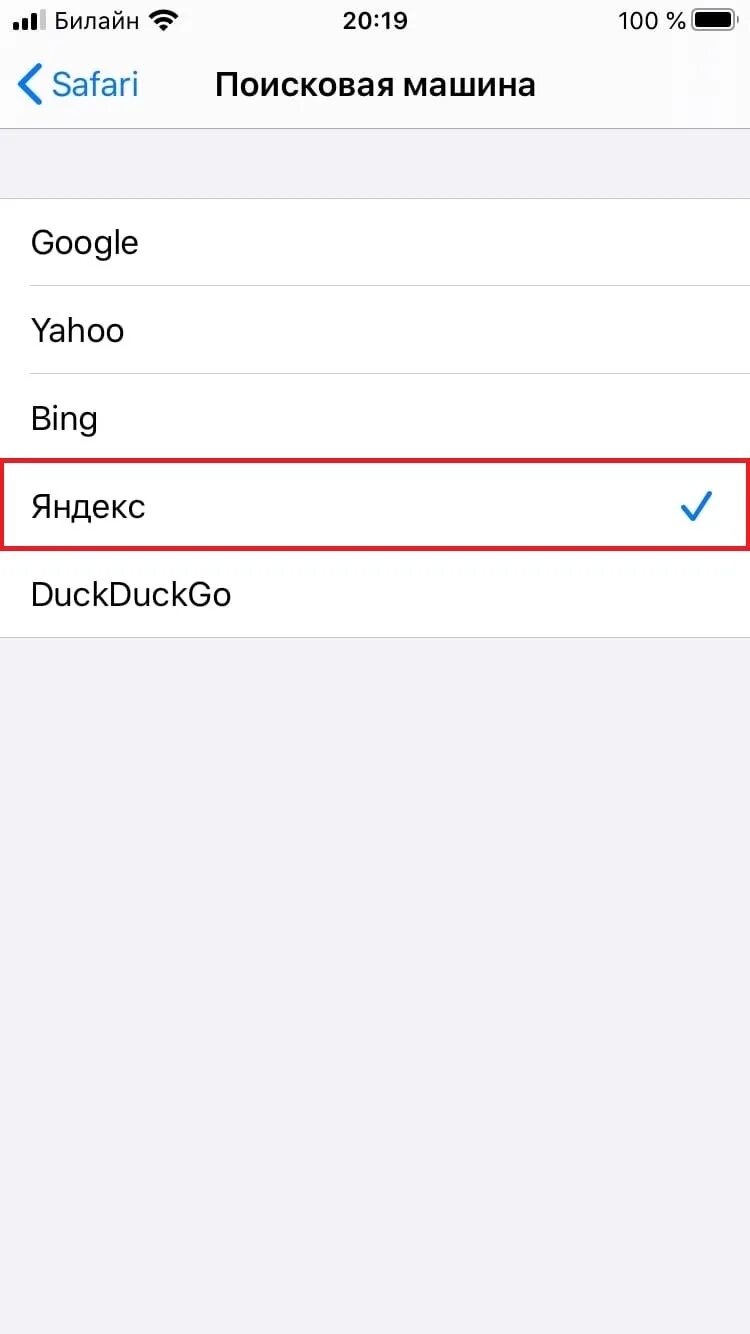Switch search engine to DuckDuckGo
750x1334 pixels.
375,594
